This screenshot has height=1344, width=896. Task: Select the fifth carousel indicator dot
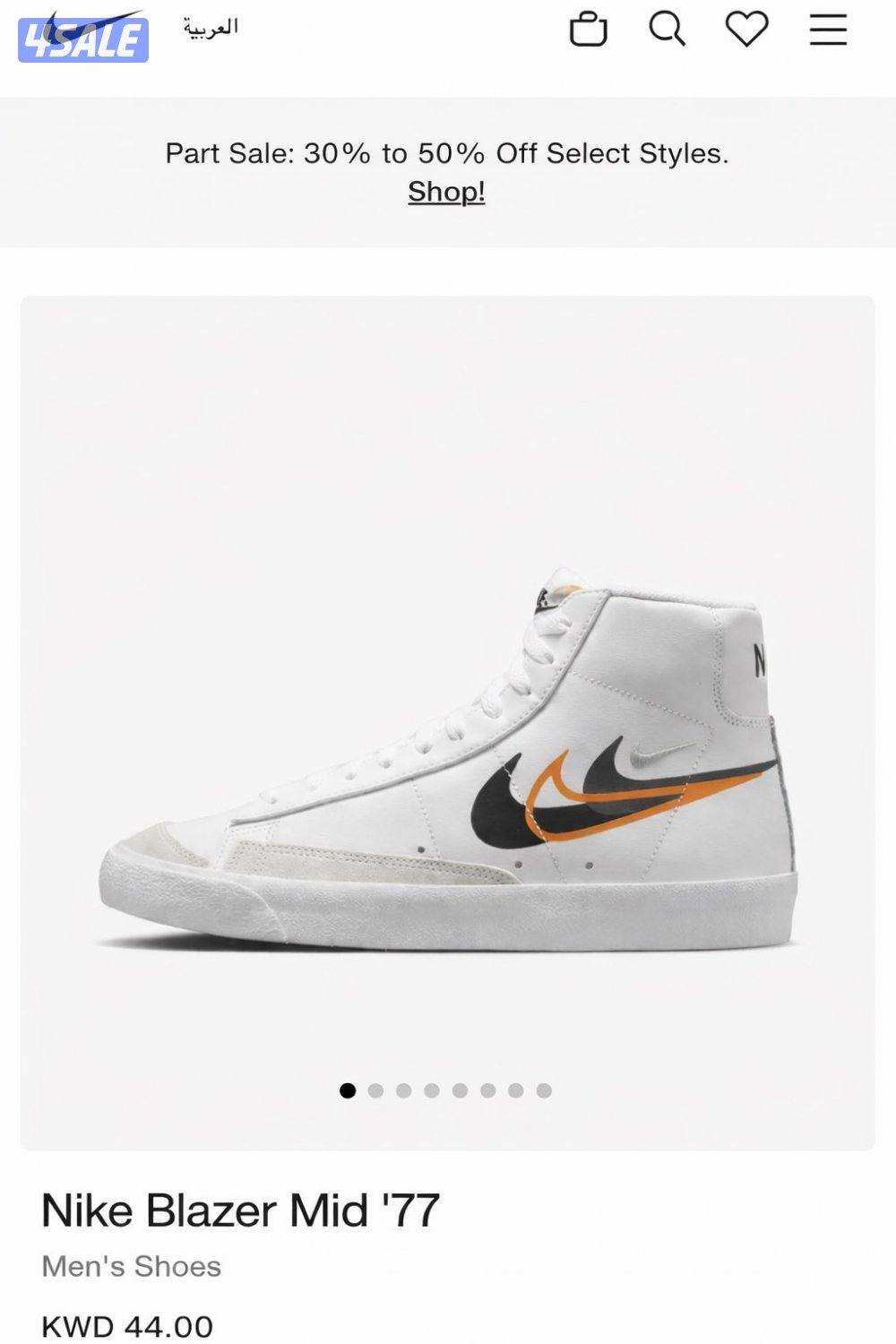pyautogui.click(x=460, y=1091)
